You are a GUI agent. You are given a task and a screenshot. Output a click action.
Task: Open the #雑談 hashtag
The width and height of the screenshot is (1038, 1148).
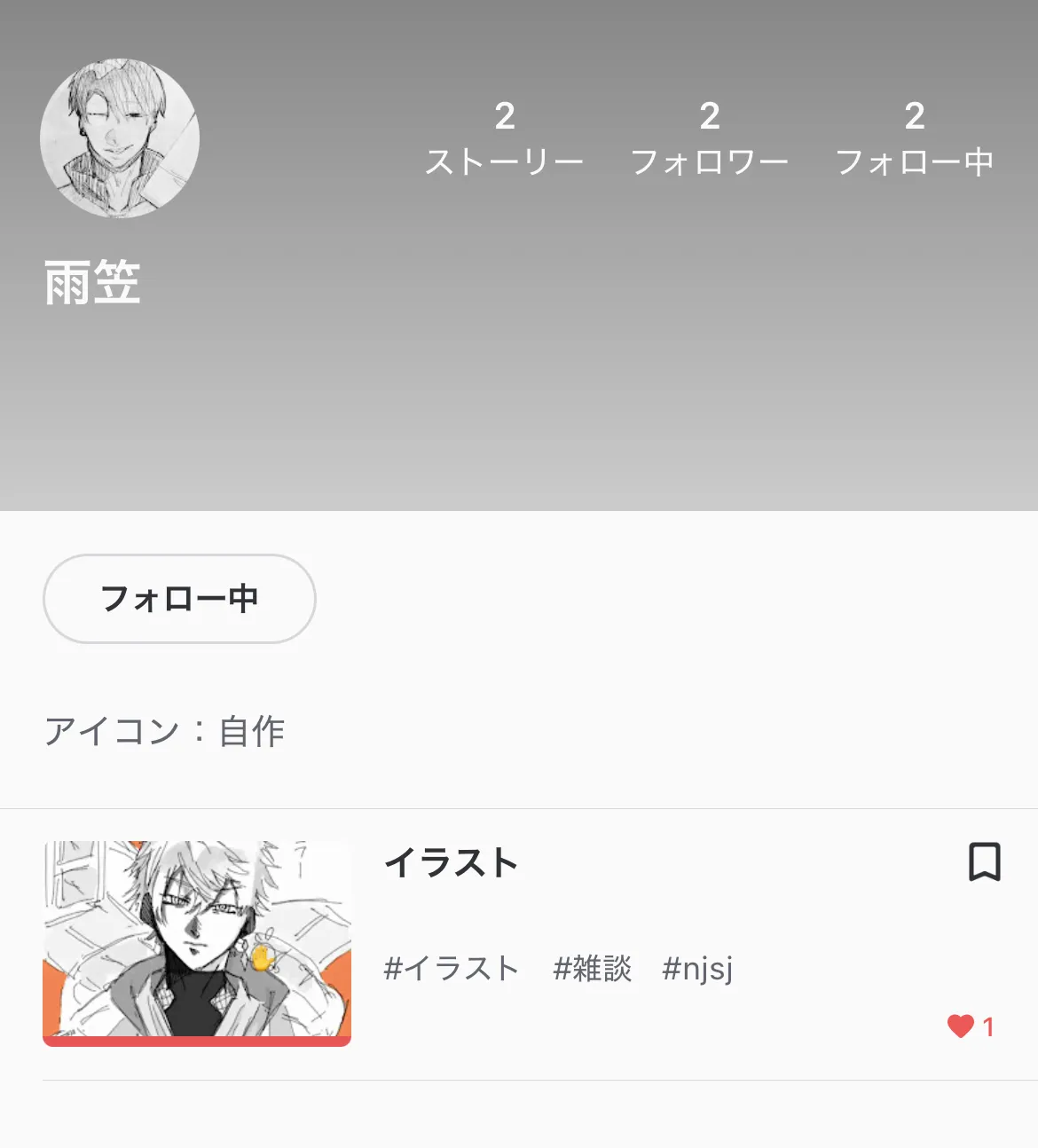(x=592, y=968)
